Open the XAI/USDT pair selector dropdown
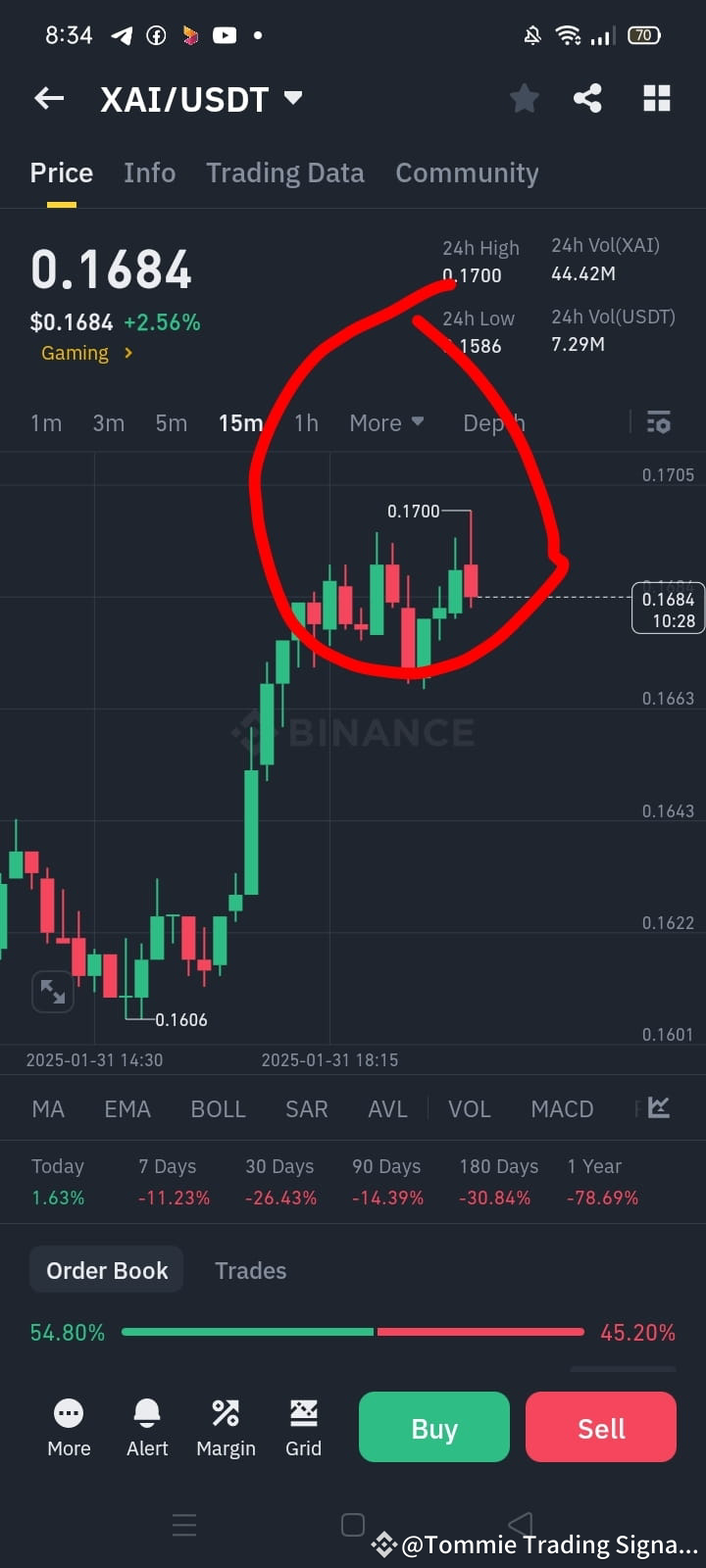 click(291, 98)
